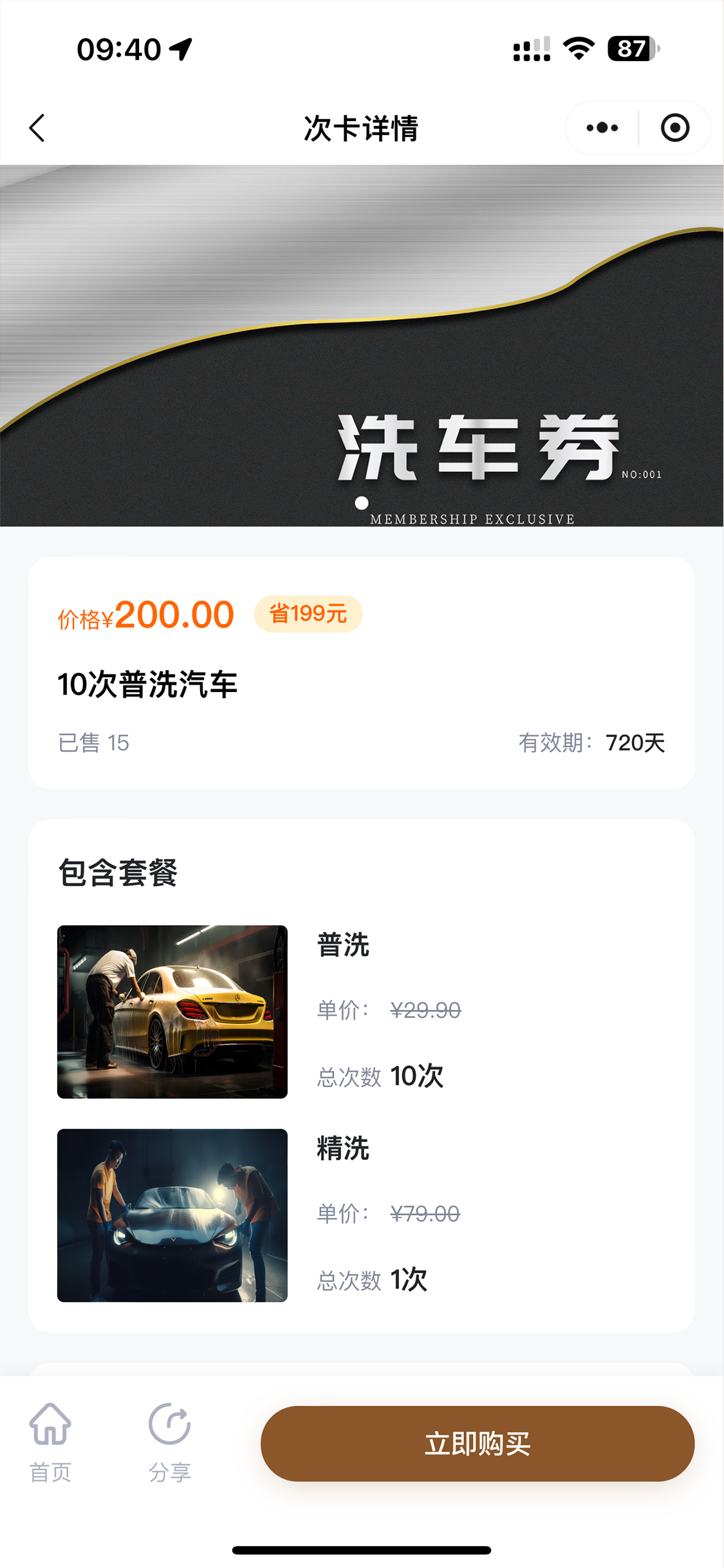Buy now with 立即购买
Viewport: 724px width, 1568px height.
pos(477,1443)
